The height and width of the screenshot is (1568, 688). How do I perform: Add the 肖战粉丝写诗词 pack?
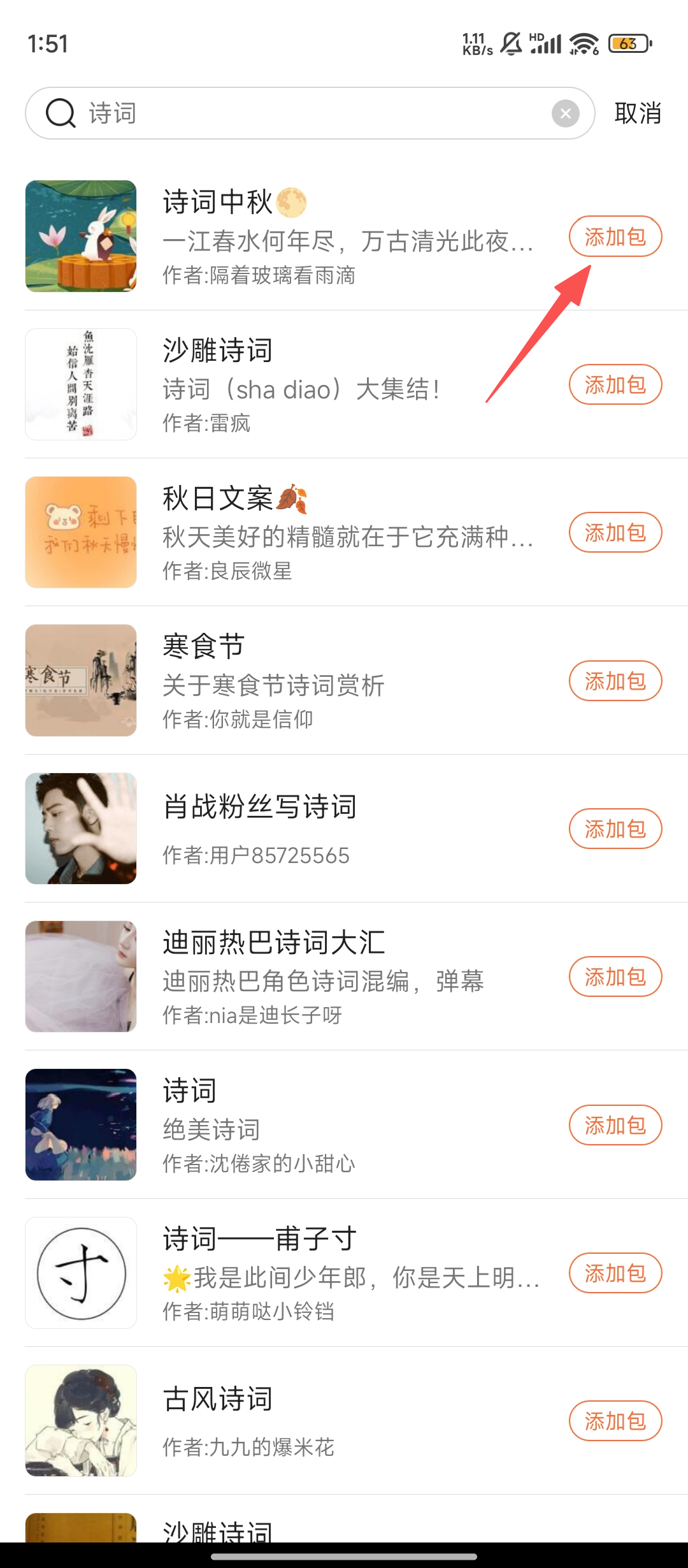(x=615, y=829)
